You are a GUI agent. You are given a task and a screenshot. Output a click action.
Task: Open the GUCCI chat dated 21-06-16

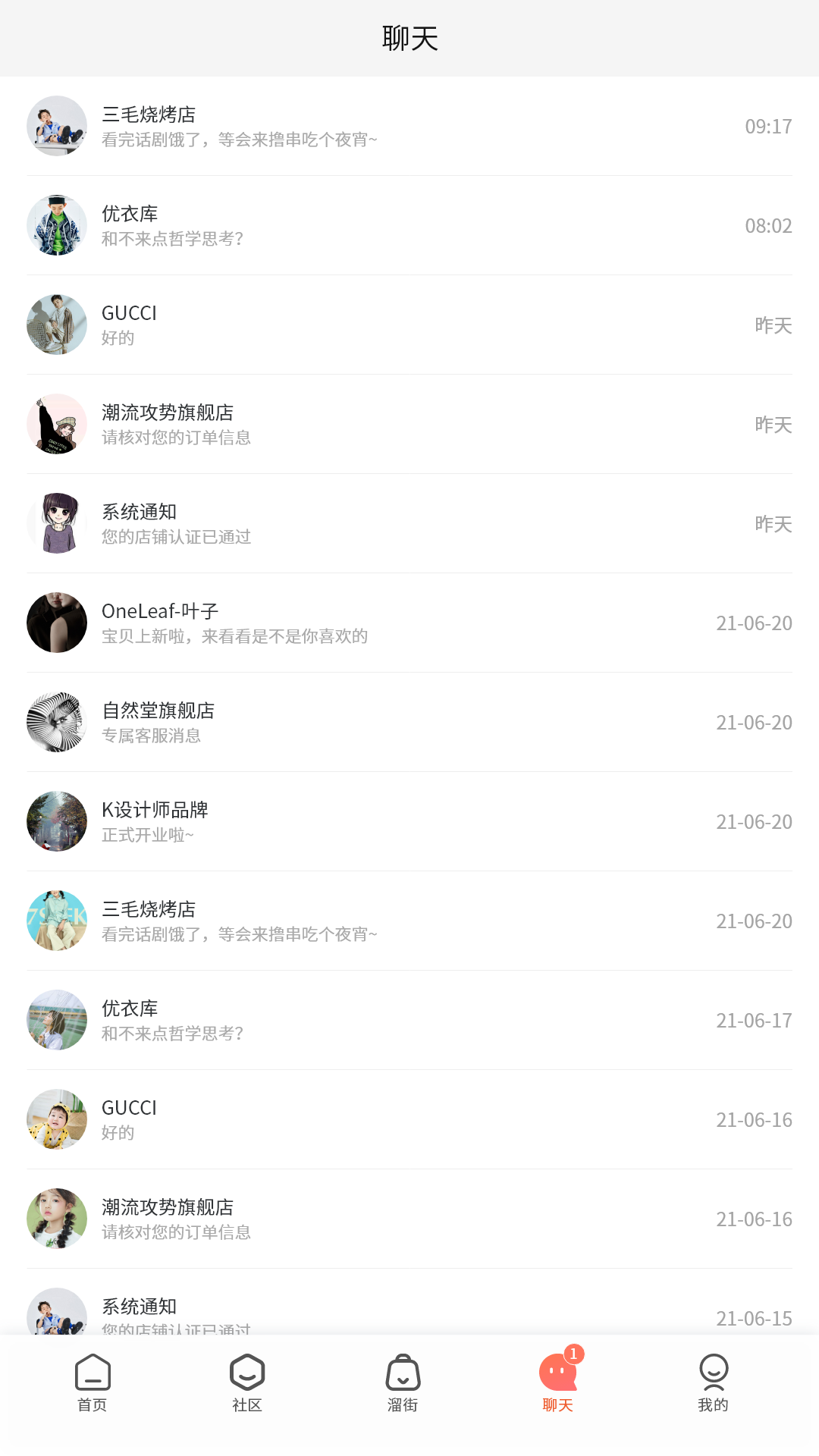click(x=409, y=1119)
